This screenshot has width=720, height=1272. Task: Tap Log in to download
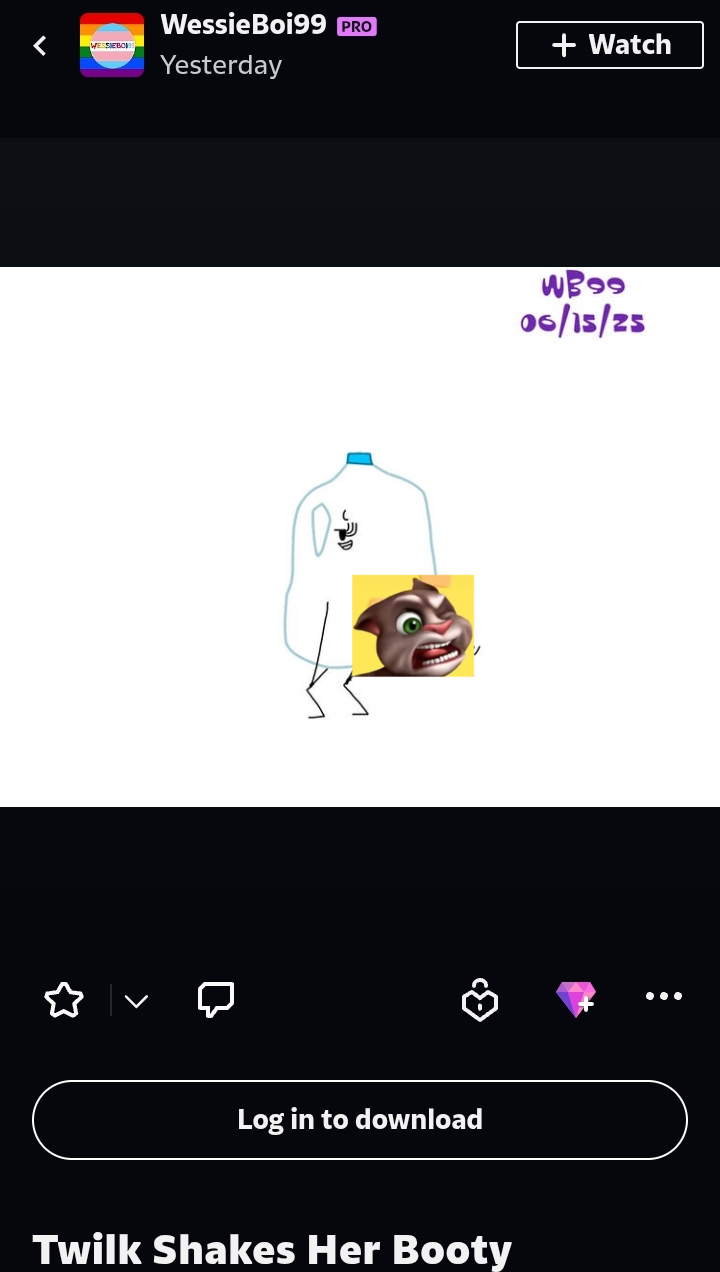pyautogui.click(x=360, y=1119)
